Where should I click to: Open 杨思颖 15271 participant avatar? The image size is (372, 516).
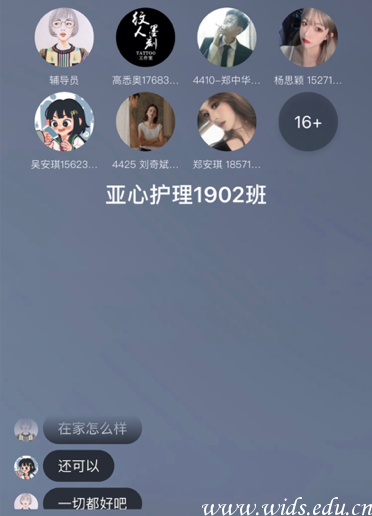(308, 37)
